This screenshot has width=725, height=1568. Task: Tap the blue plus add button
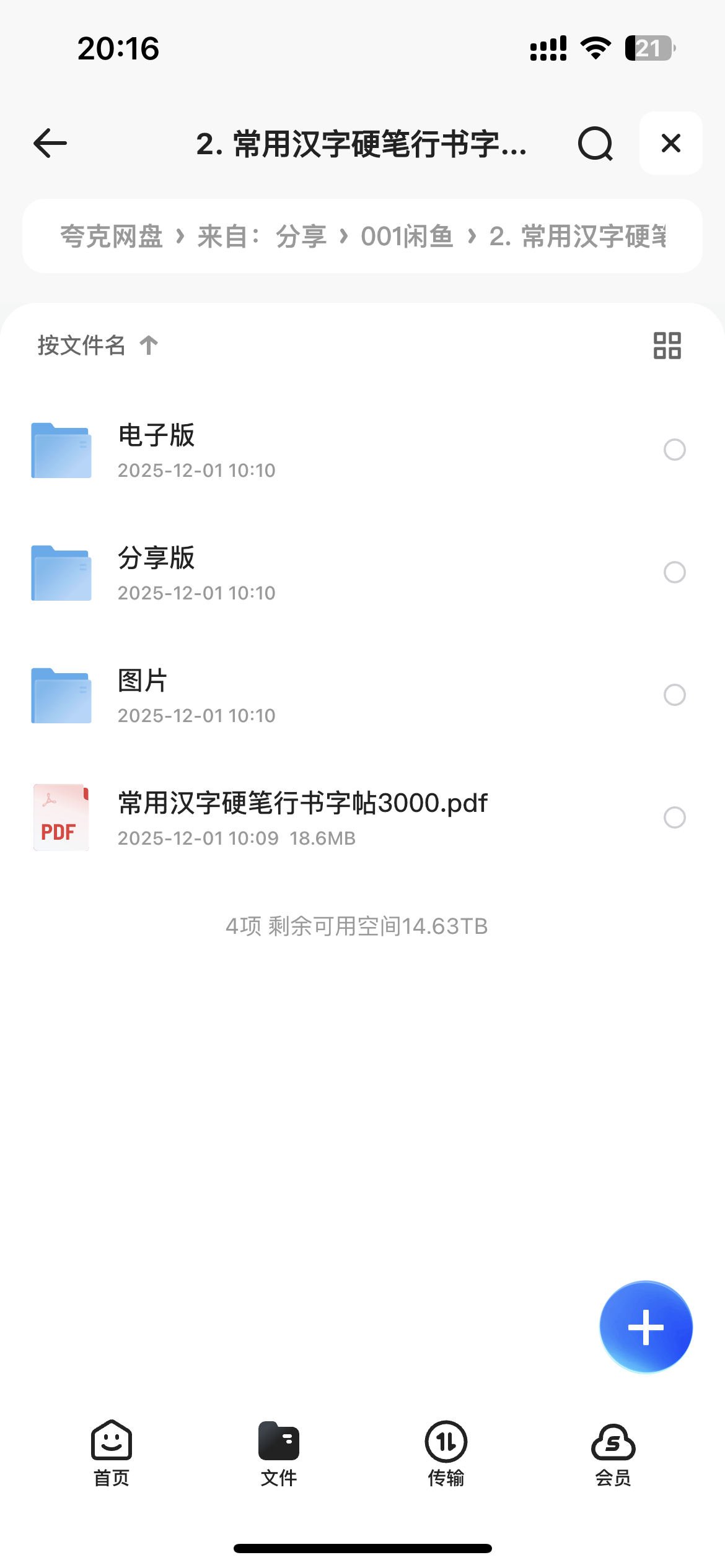point(646,1327)
